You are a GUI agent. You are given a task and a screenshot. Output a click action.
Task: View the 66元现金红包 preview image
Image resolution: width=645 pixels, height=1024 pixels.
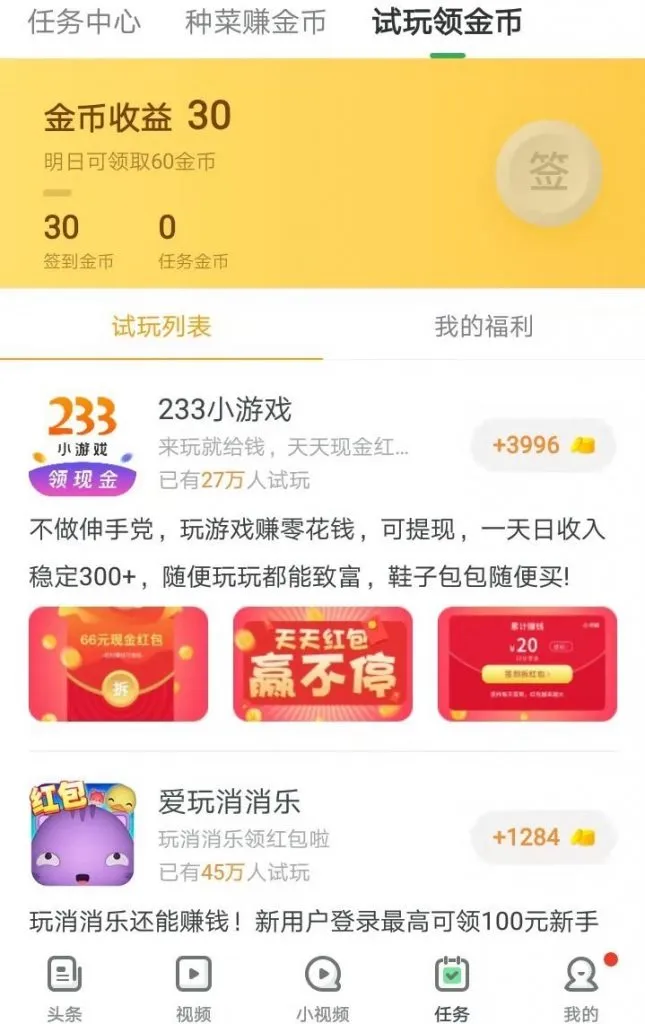pyautogui.click(x=118, y=663)
